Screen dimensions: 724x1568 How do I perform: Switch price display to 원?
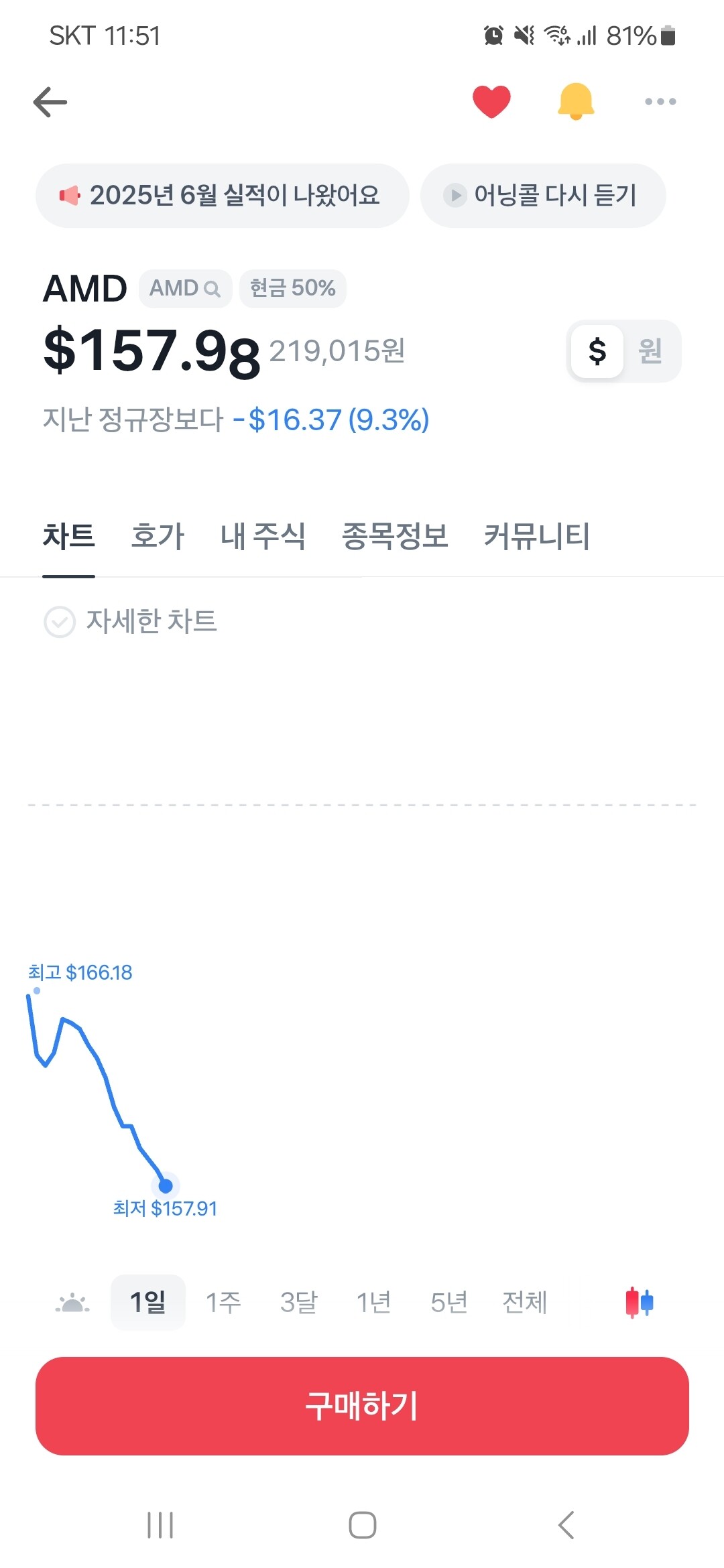click(650, 351)
